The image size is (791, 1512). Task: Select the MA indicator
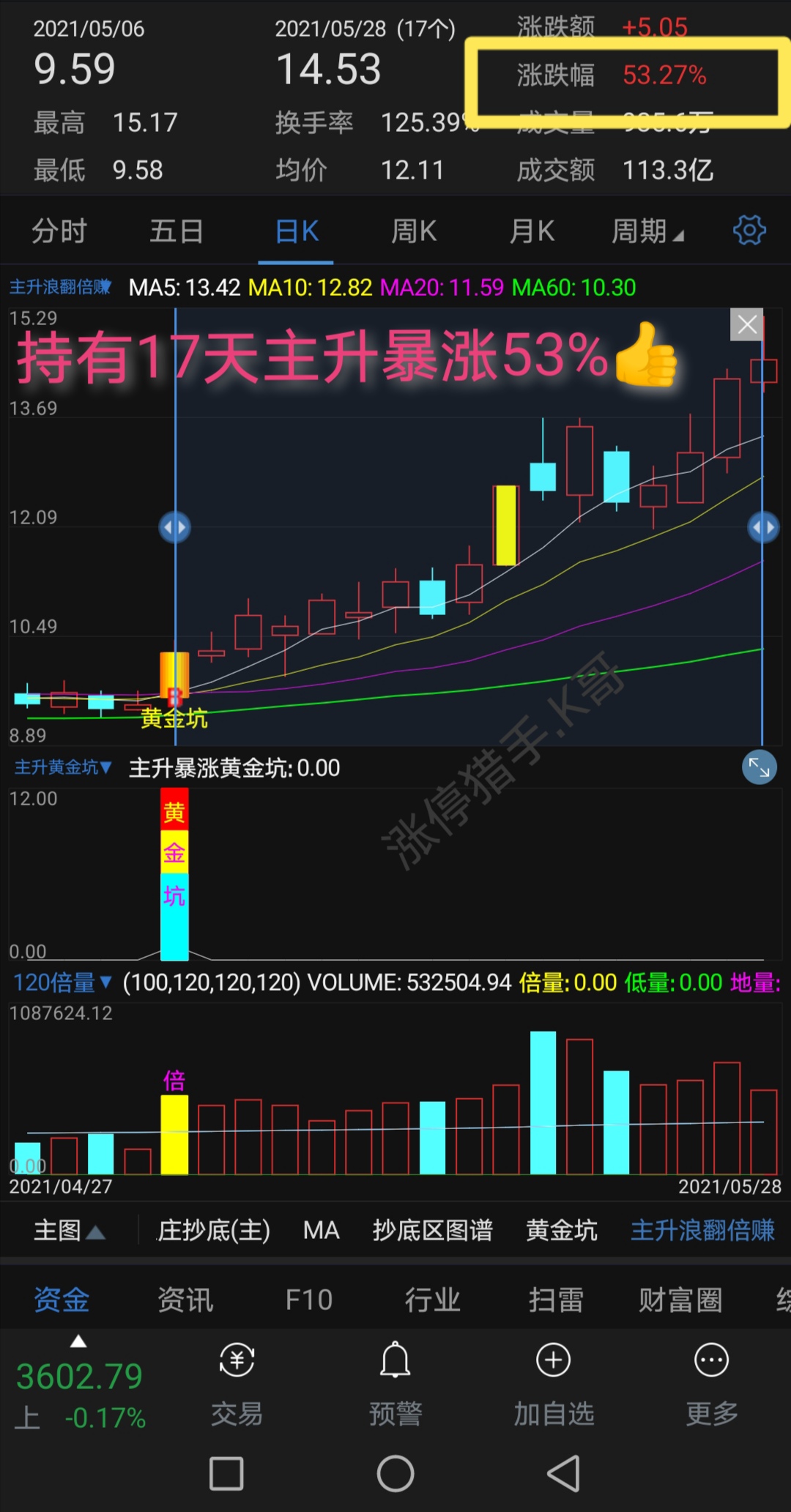click(x=321, y=1230)
